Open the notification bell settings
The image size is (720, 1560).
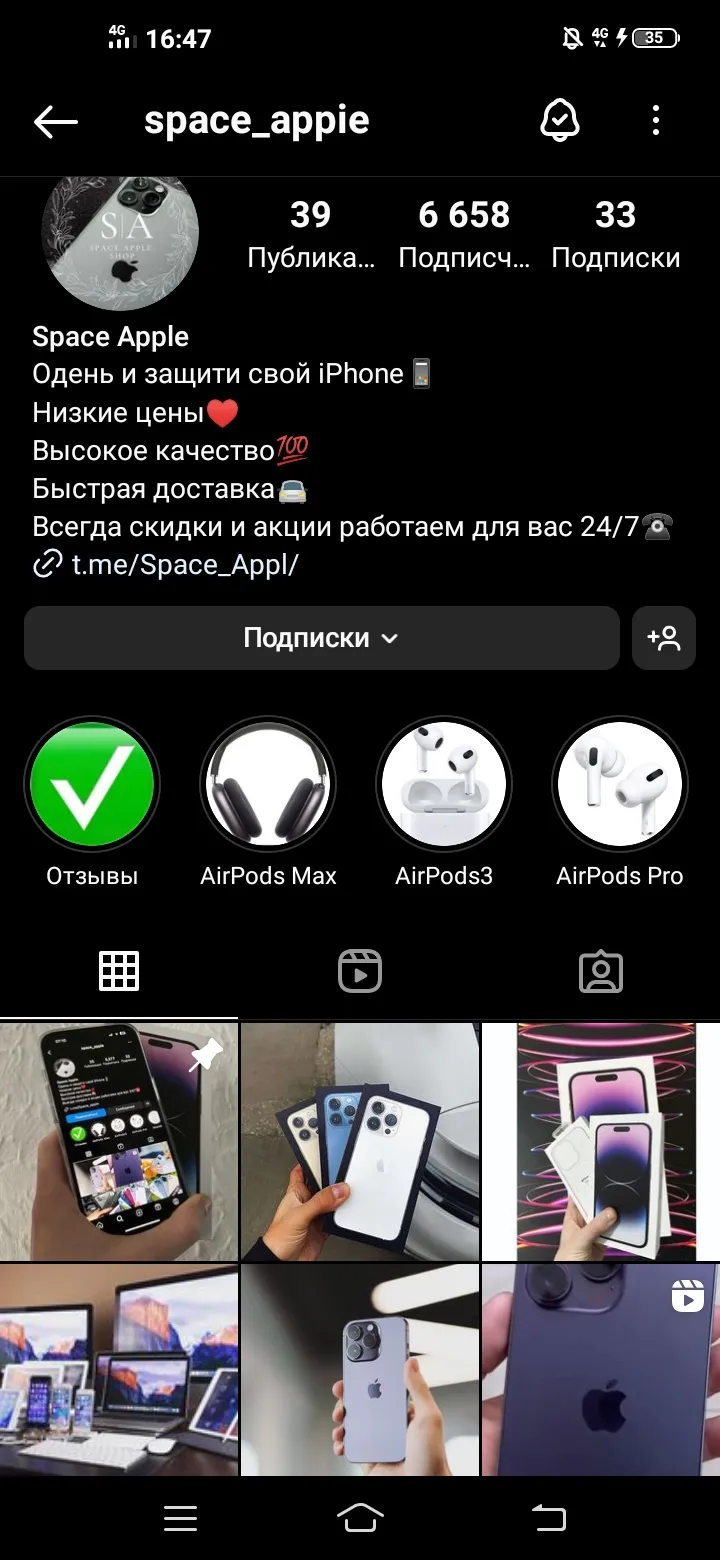pos(560,121)
